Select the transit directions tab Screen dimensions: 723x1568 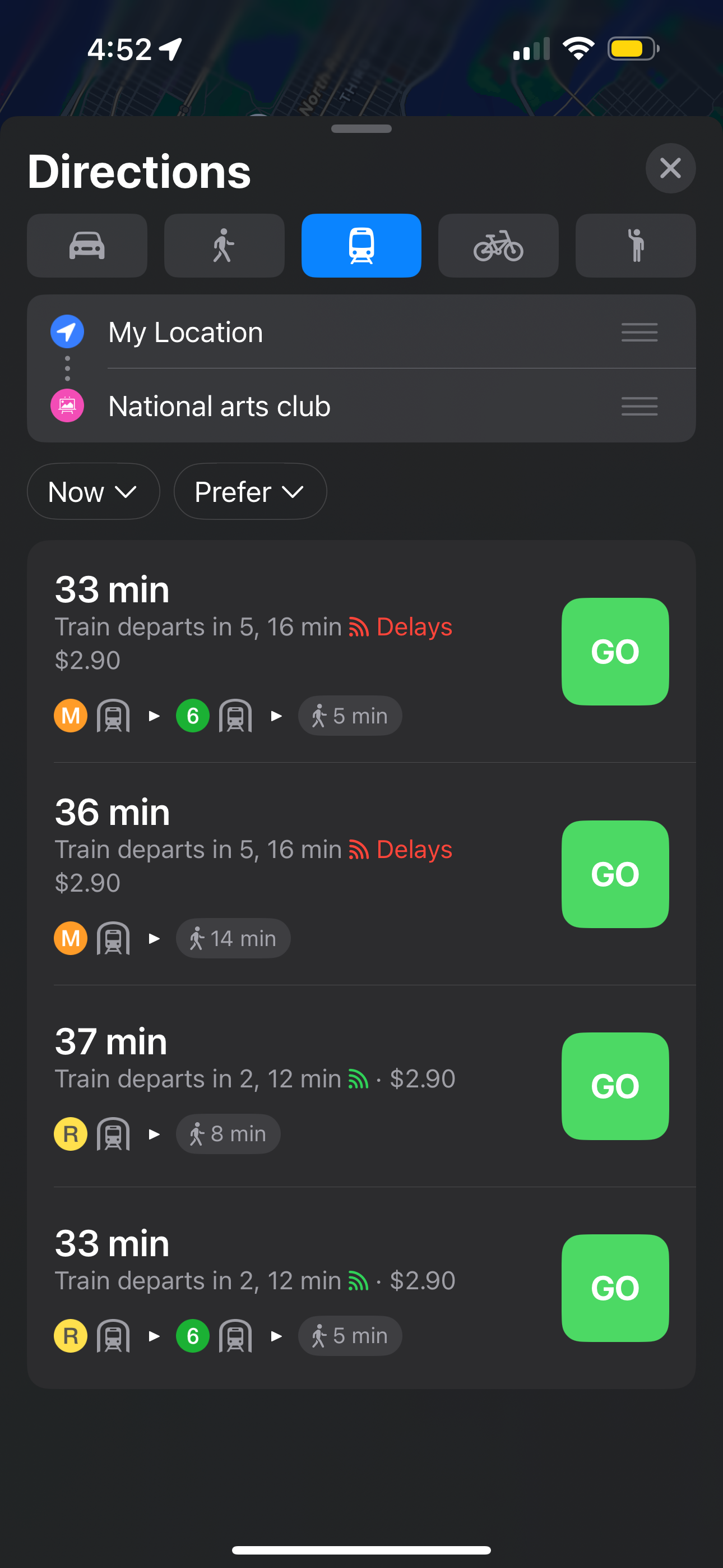(361, 245)
